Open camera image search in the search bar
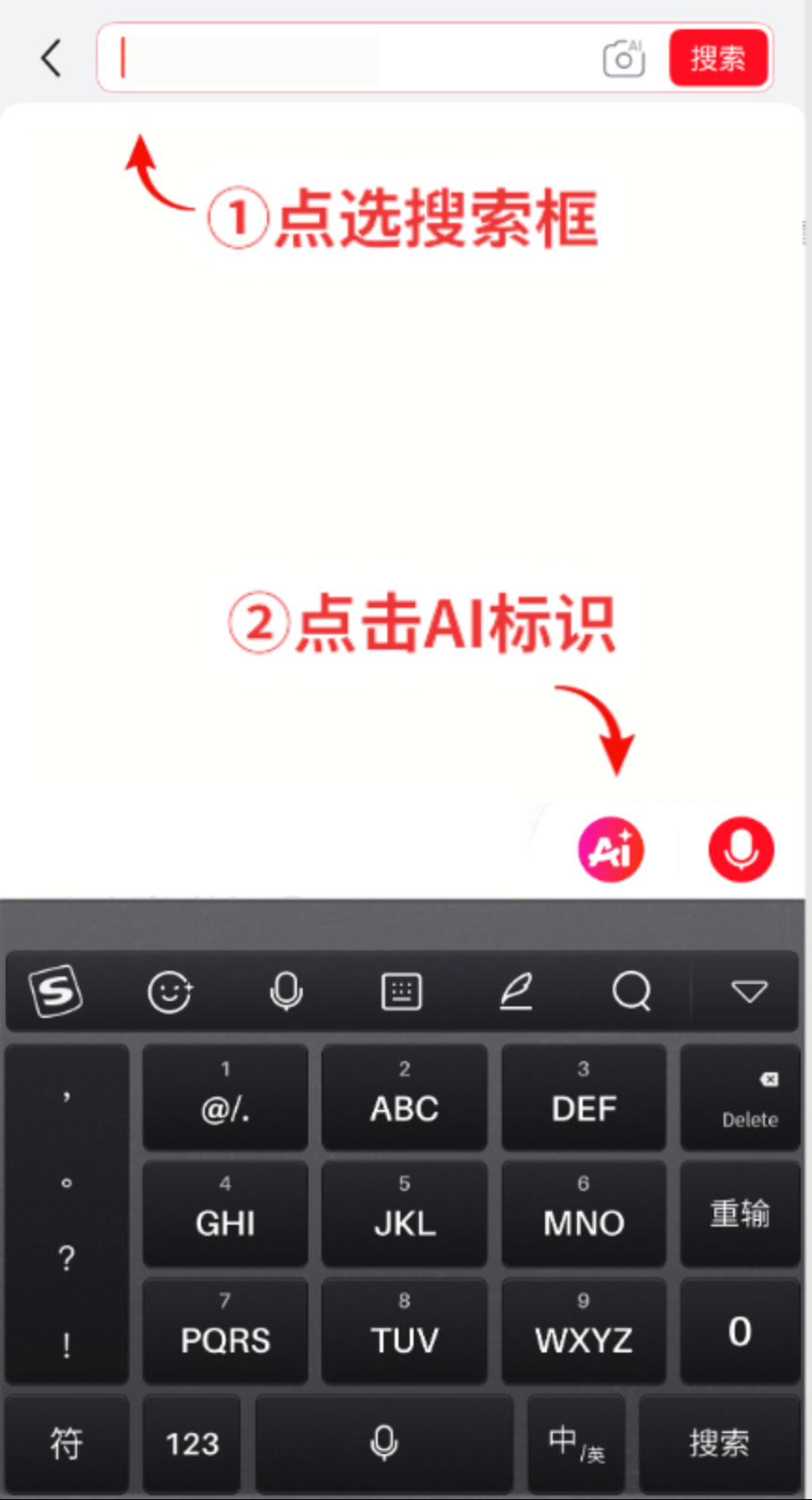This screenshot has width=812, height=1500. point(623,58)
